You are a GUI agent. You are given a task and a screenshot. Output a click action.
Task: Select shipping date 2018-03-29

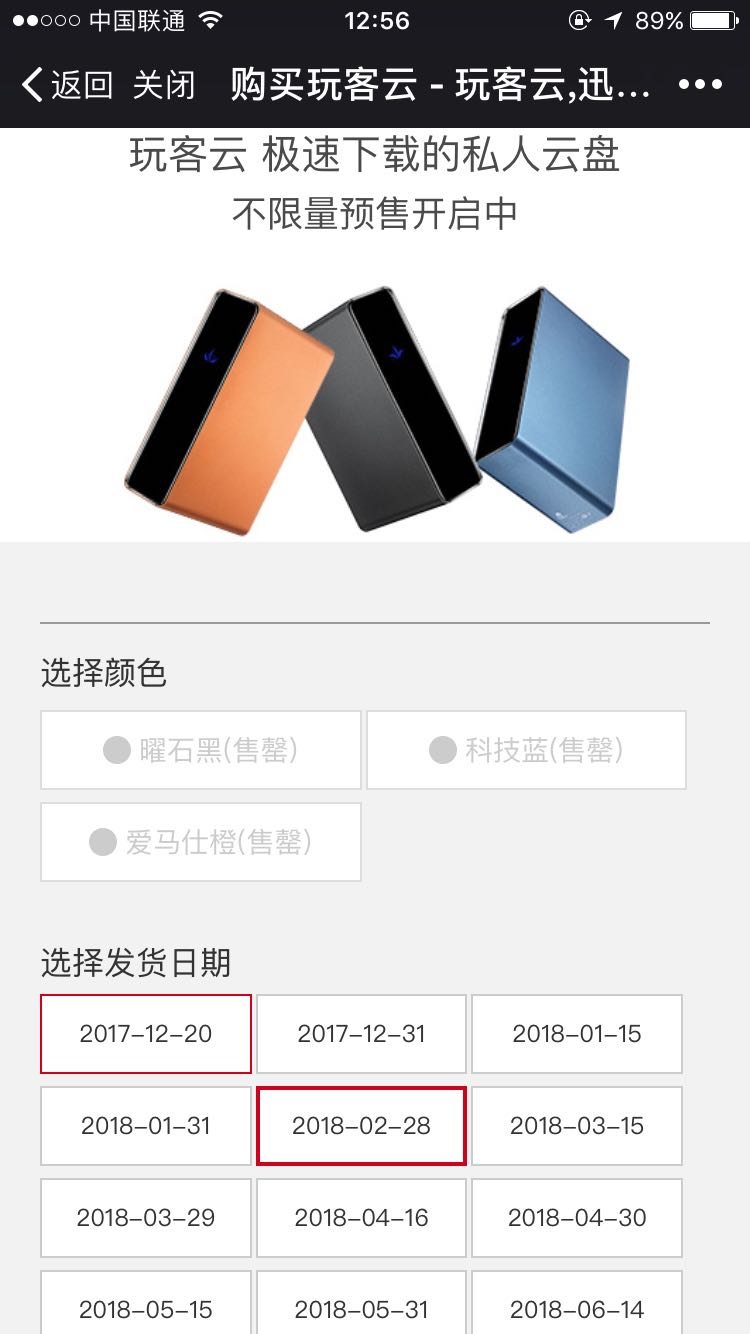click(146, 1218)
